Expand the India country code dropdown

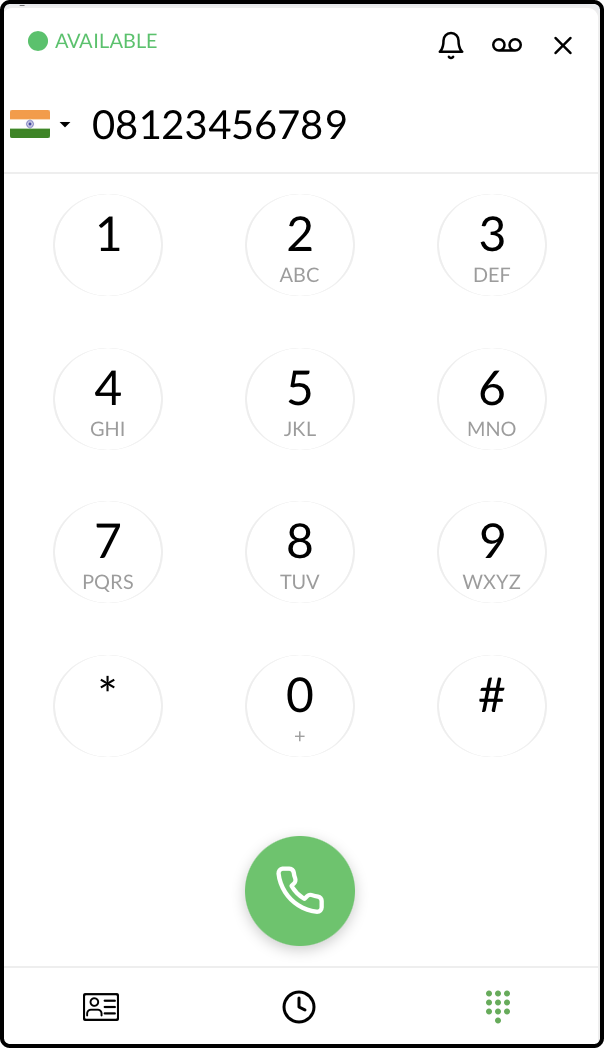coord(40,124)
